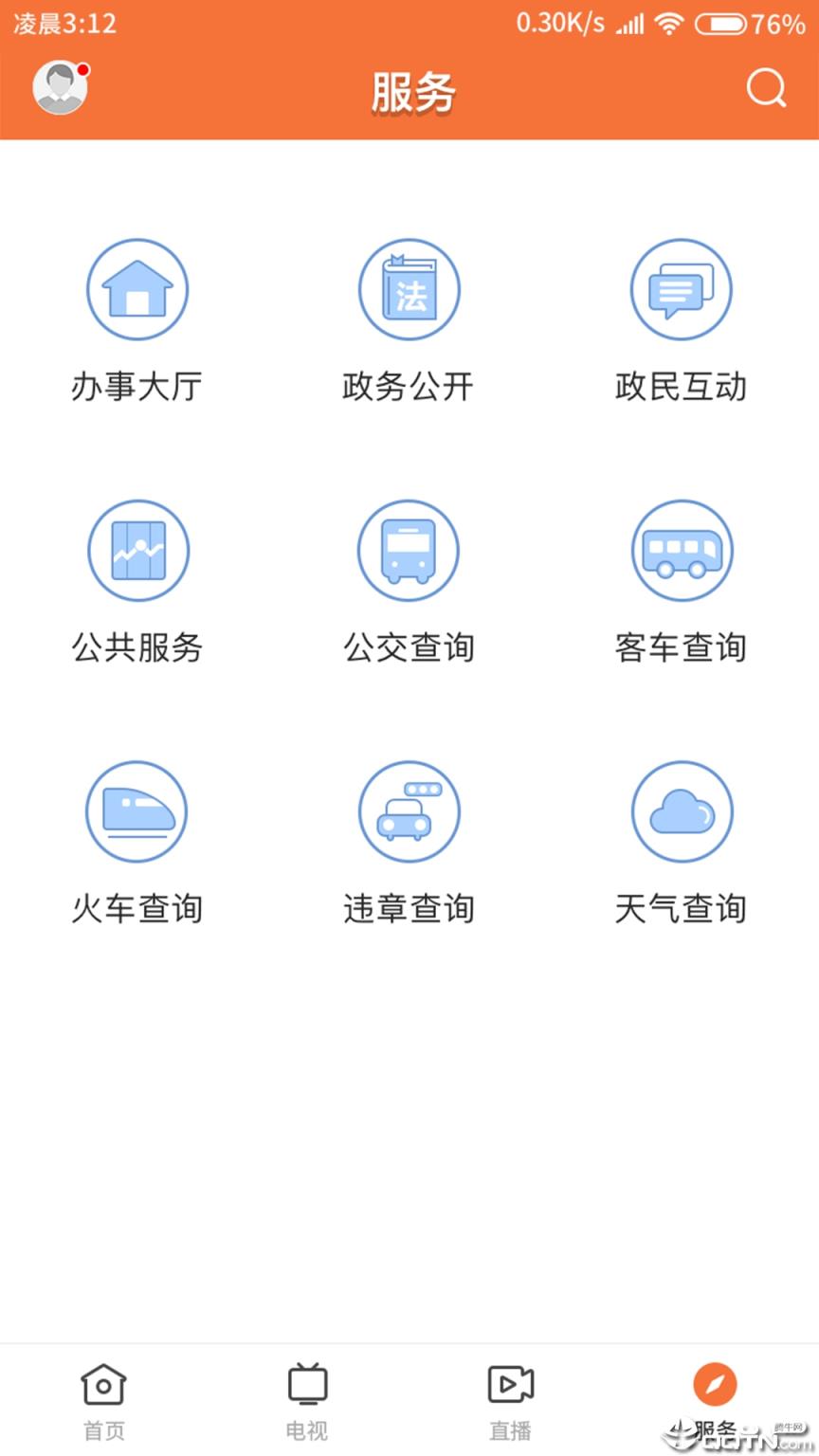The image size is (819, 1456).
Task: Click the 天气查询 text label
Action: pyautogui.click(x=681, y=908)
